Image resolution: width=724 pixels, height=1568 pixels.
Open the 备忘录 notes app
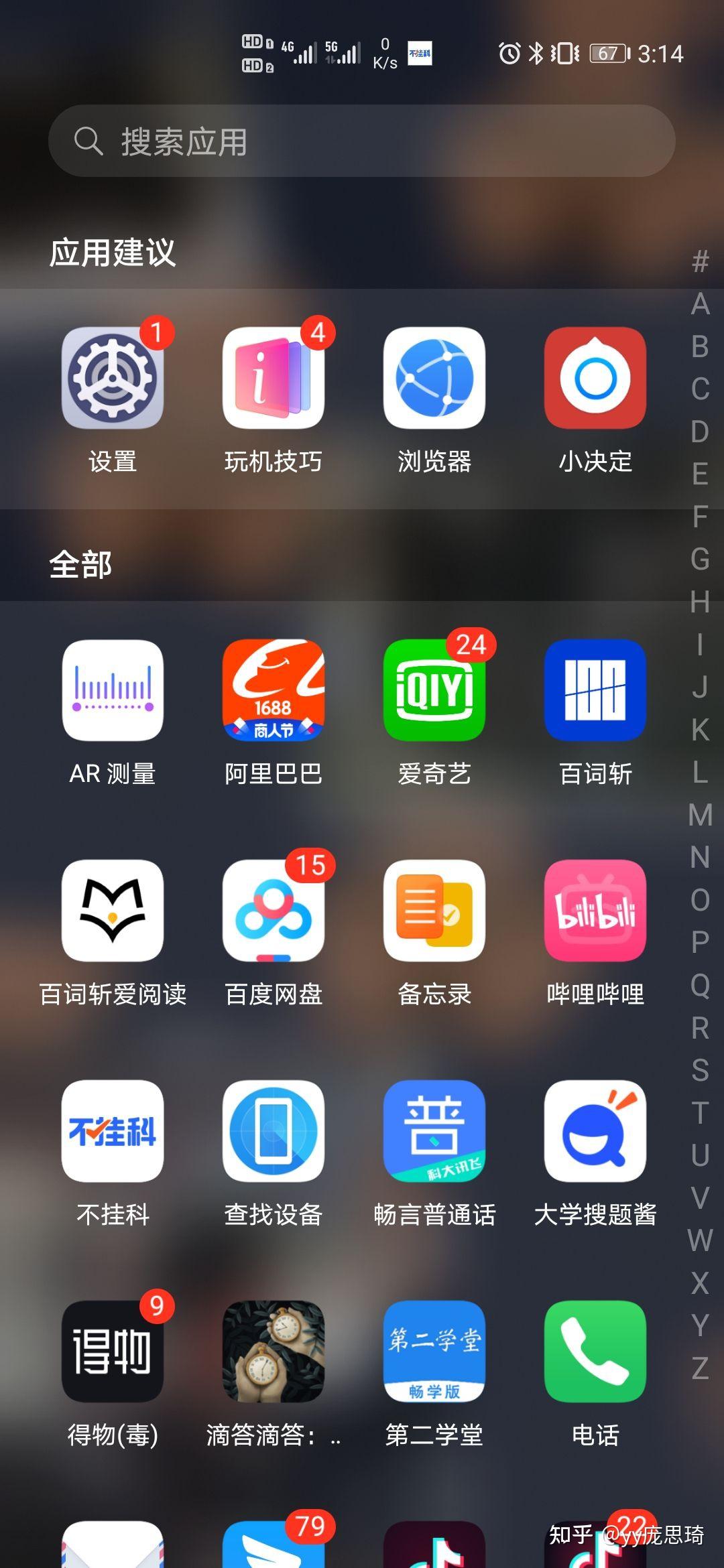[434, 911]
